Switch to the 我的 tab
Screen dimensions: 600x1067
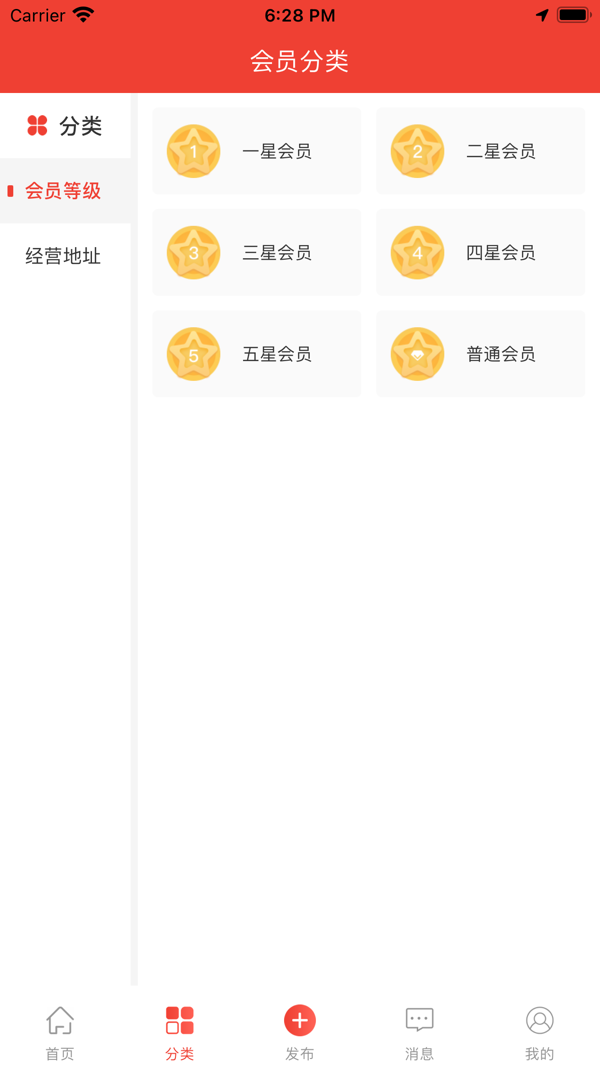[x=540, y=1031]
